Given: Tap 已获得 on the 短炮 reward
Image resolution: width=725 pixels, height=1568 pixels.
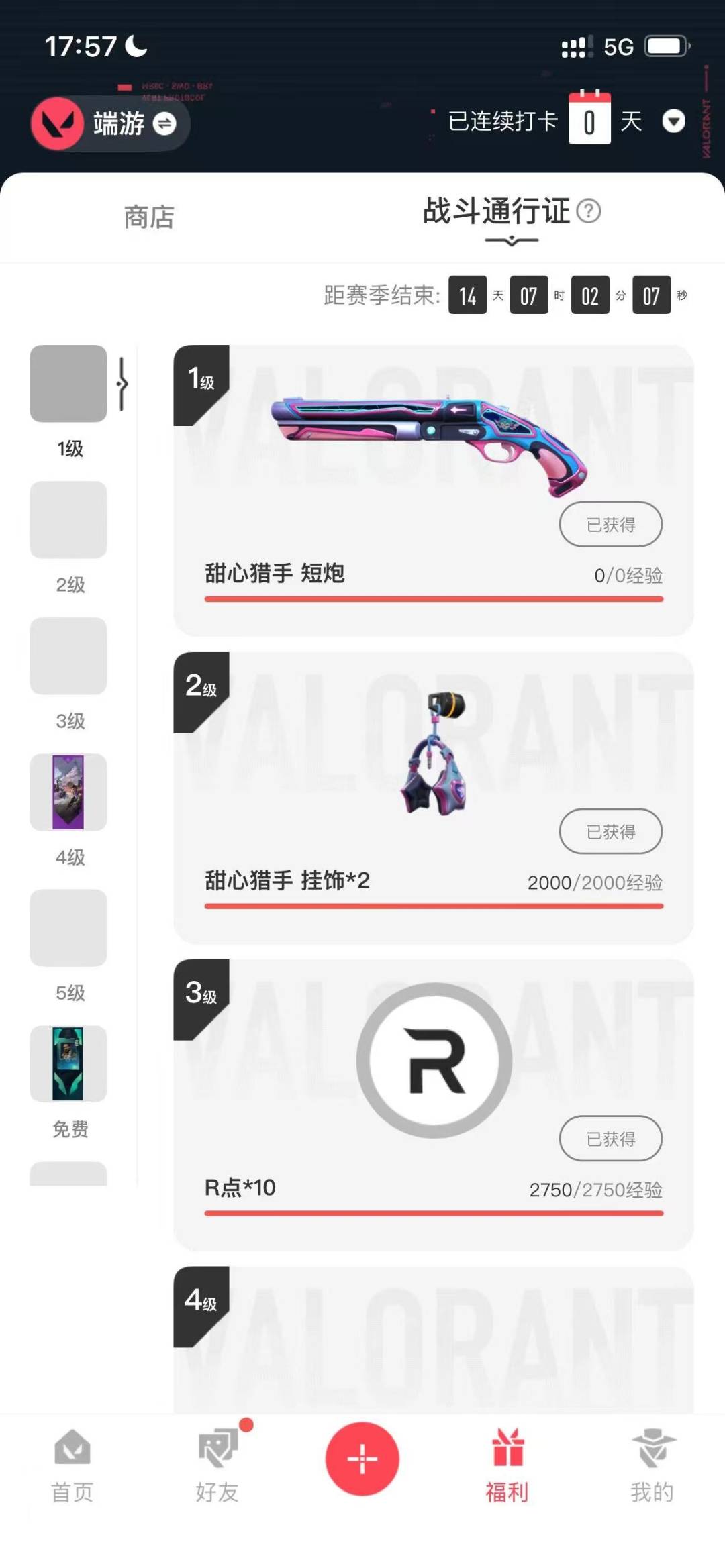Looking at the screenshot, I should point(610,525).
